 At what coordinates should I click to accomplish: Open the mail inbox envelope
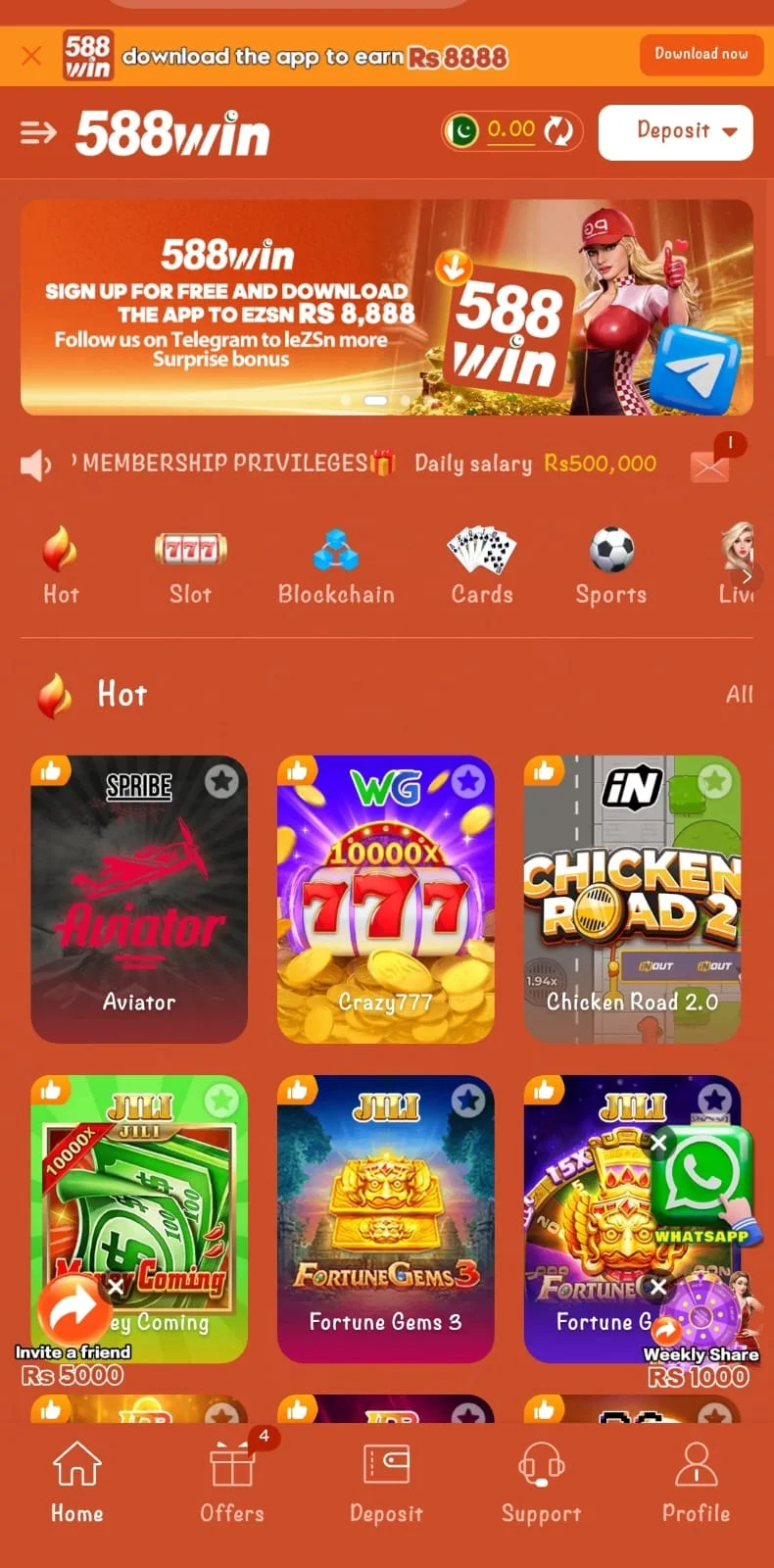click(x=710, y=465)
